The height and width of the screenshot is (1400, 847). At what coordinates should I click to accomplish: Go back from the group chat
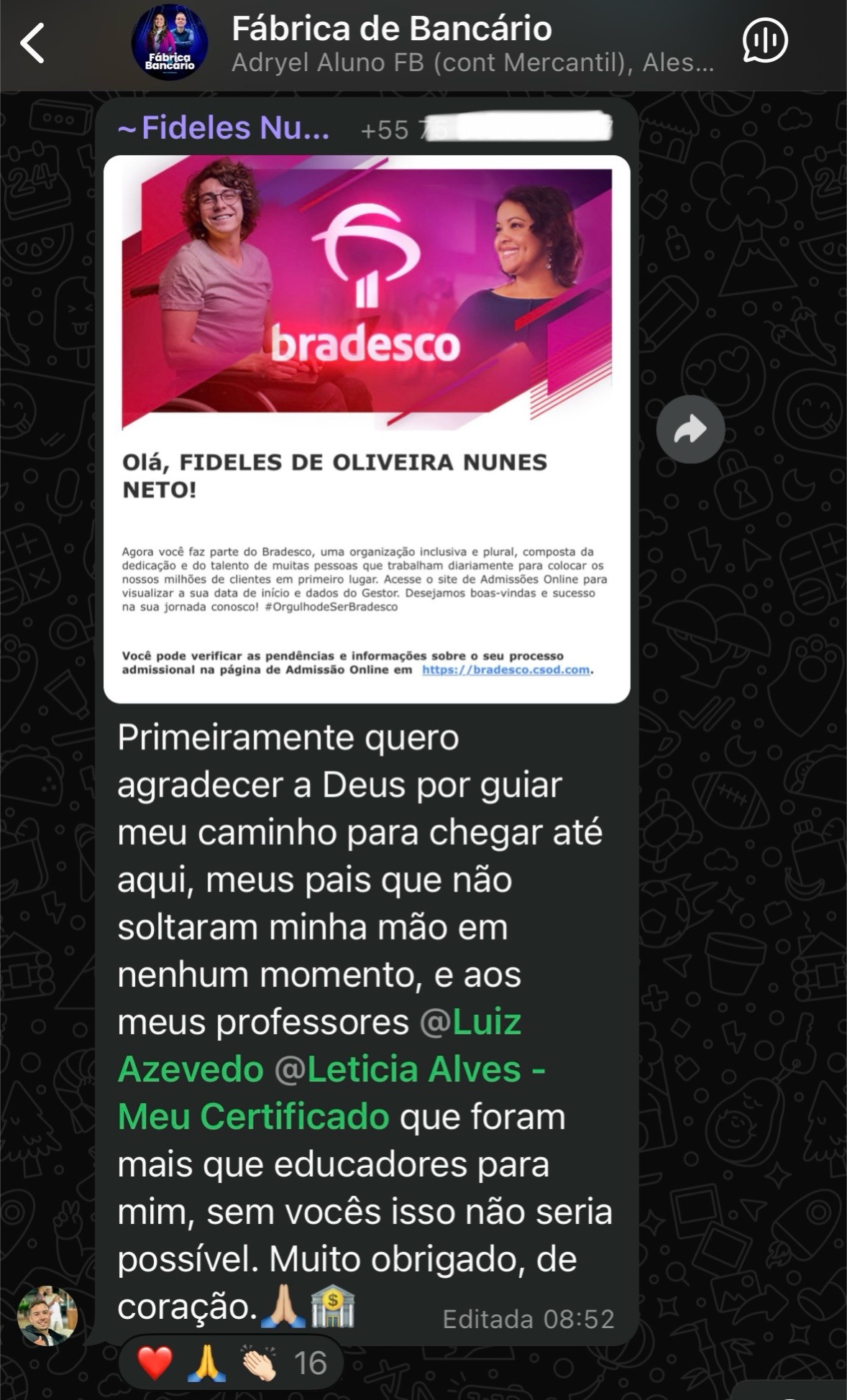pyautogui.click(x=32, y=43)
